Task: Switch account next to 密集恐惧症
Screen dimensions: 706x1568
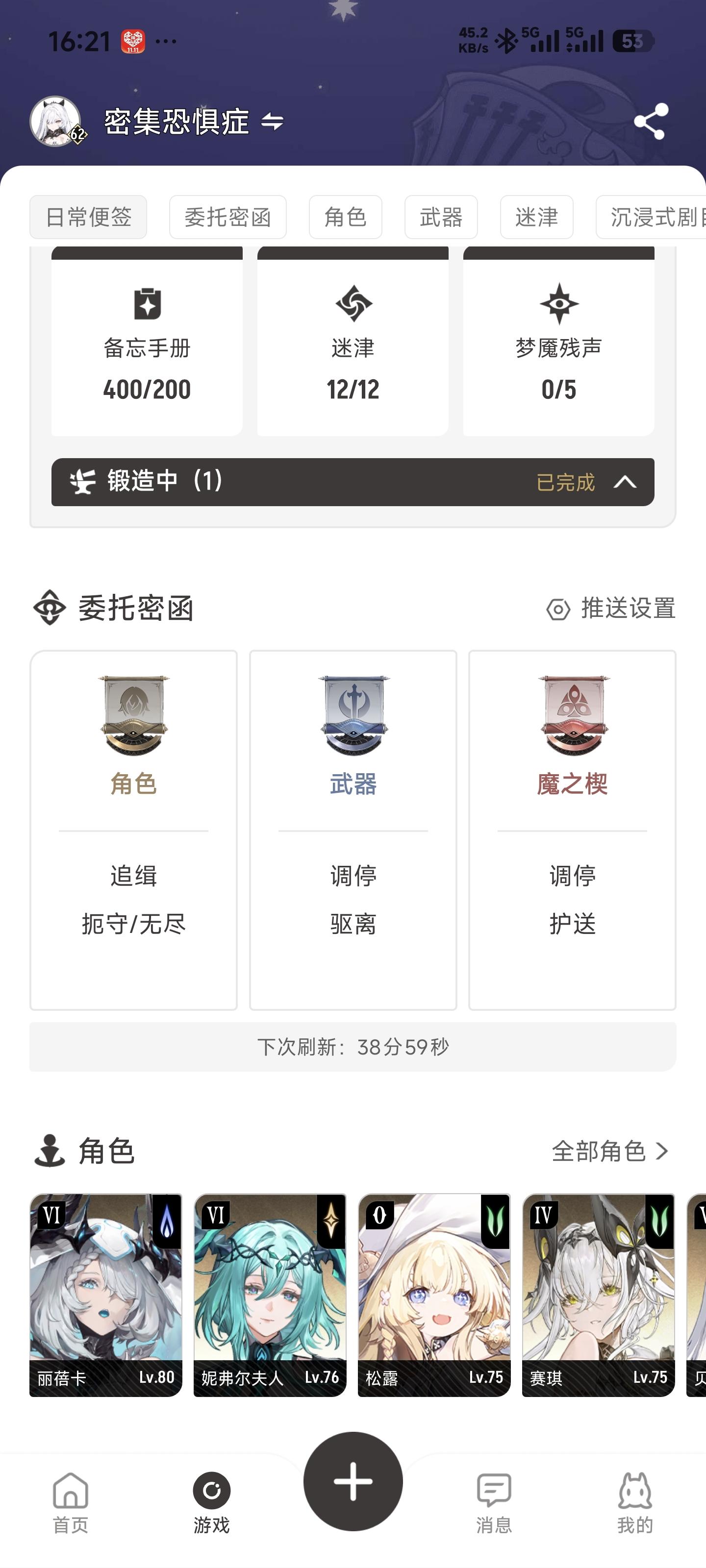Action: pyautogui.click(x=272, y=122)
